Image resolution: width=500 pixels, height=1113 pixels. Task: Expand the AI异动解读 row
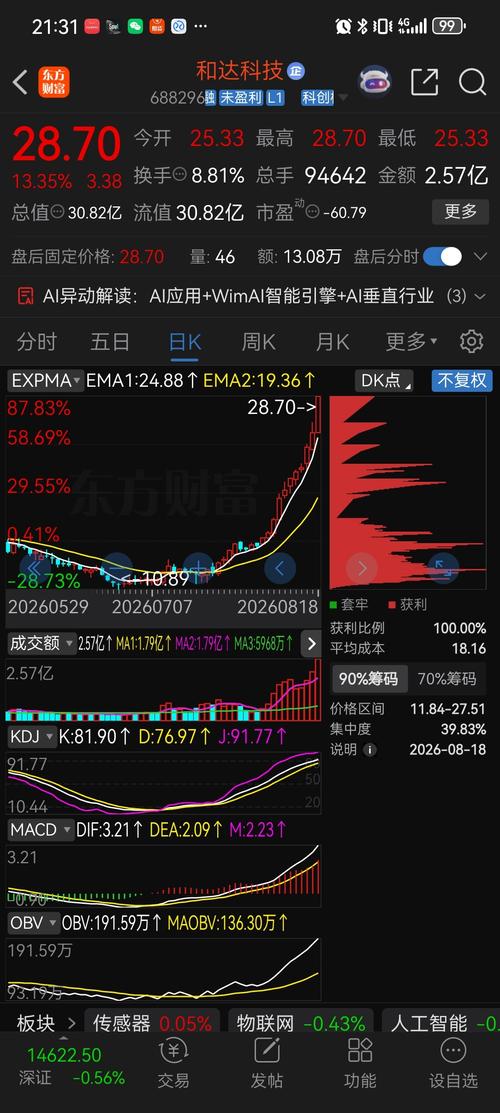coord(250,296)
